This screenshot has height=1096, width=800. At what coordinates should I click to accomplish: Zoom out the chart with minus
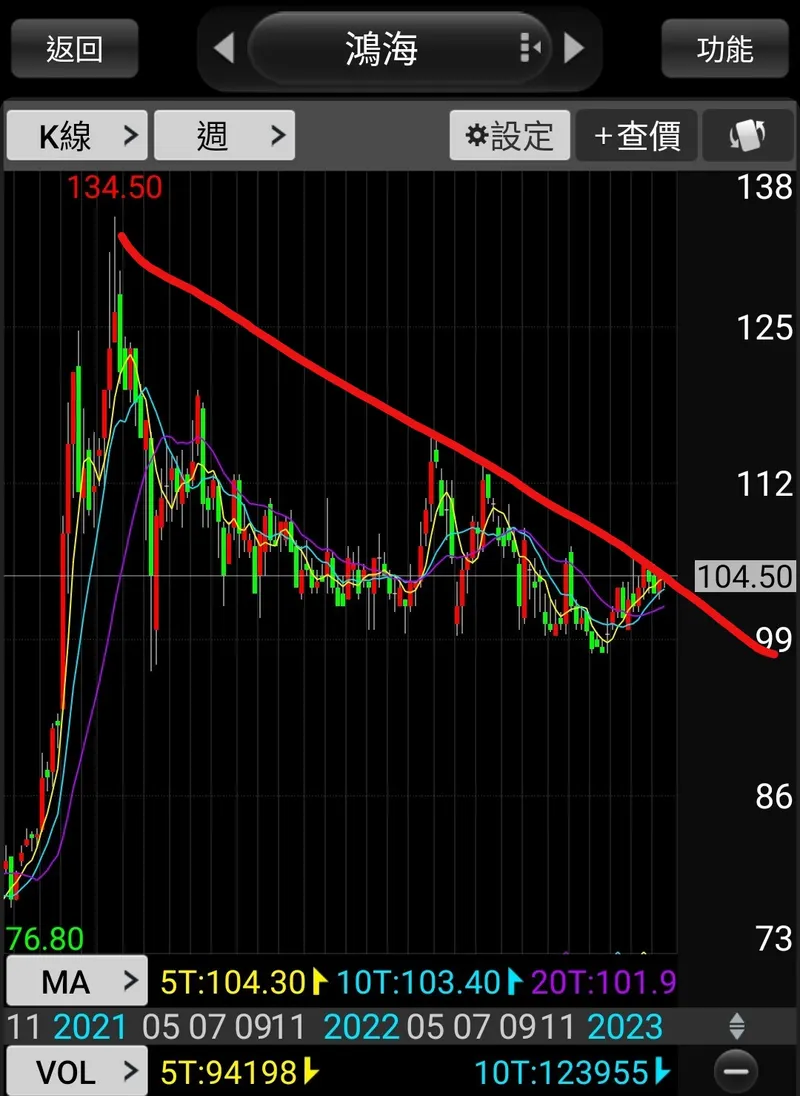click(x=736, y=1072)
